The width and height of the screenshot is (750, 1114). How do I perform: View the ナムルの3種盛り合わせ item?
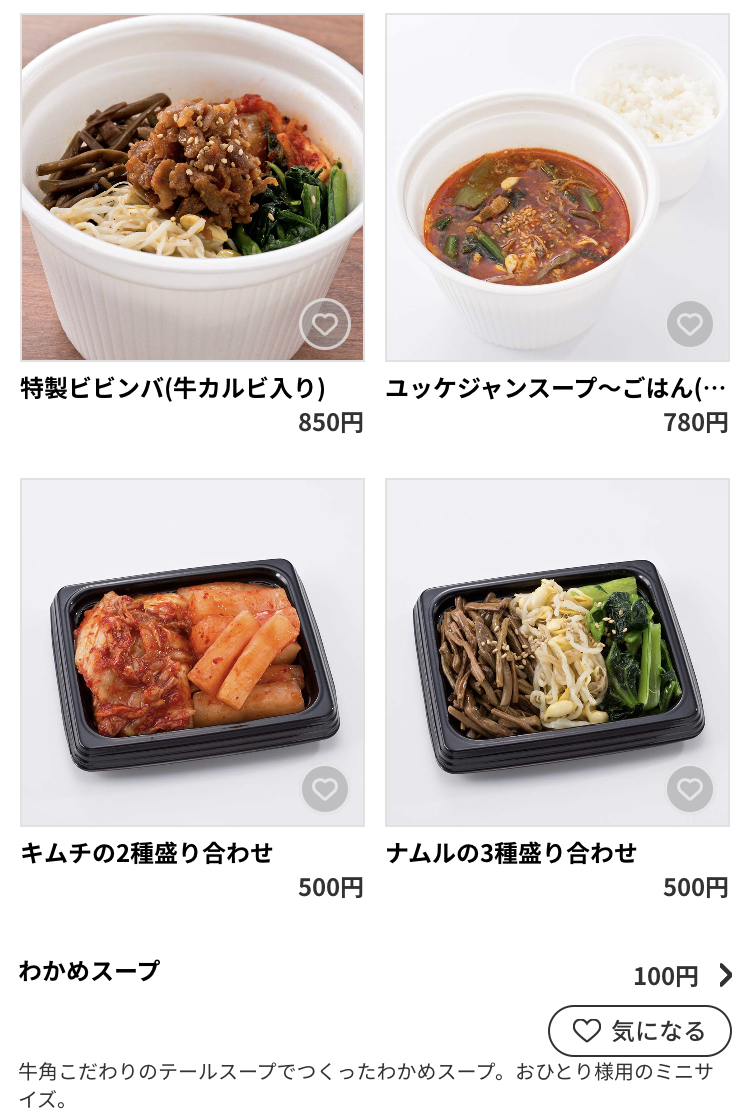(x=557, y=652)
